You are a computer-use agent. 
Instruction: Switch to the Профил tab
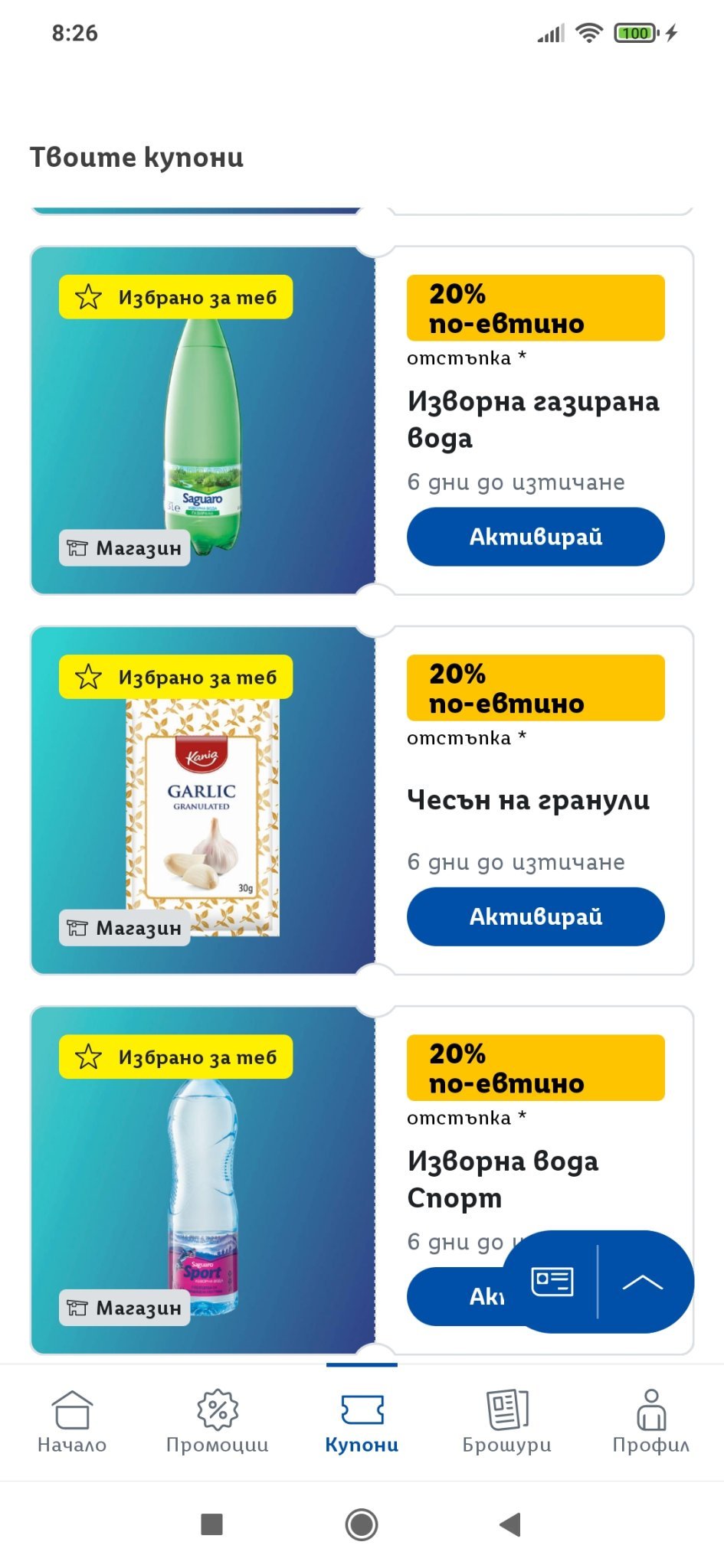(x=650, y=1421)
